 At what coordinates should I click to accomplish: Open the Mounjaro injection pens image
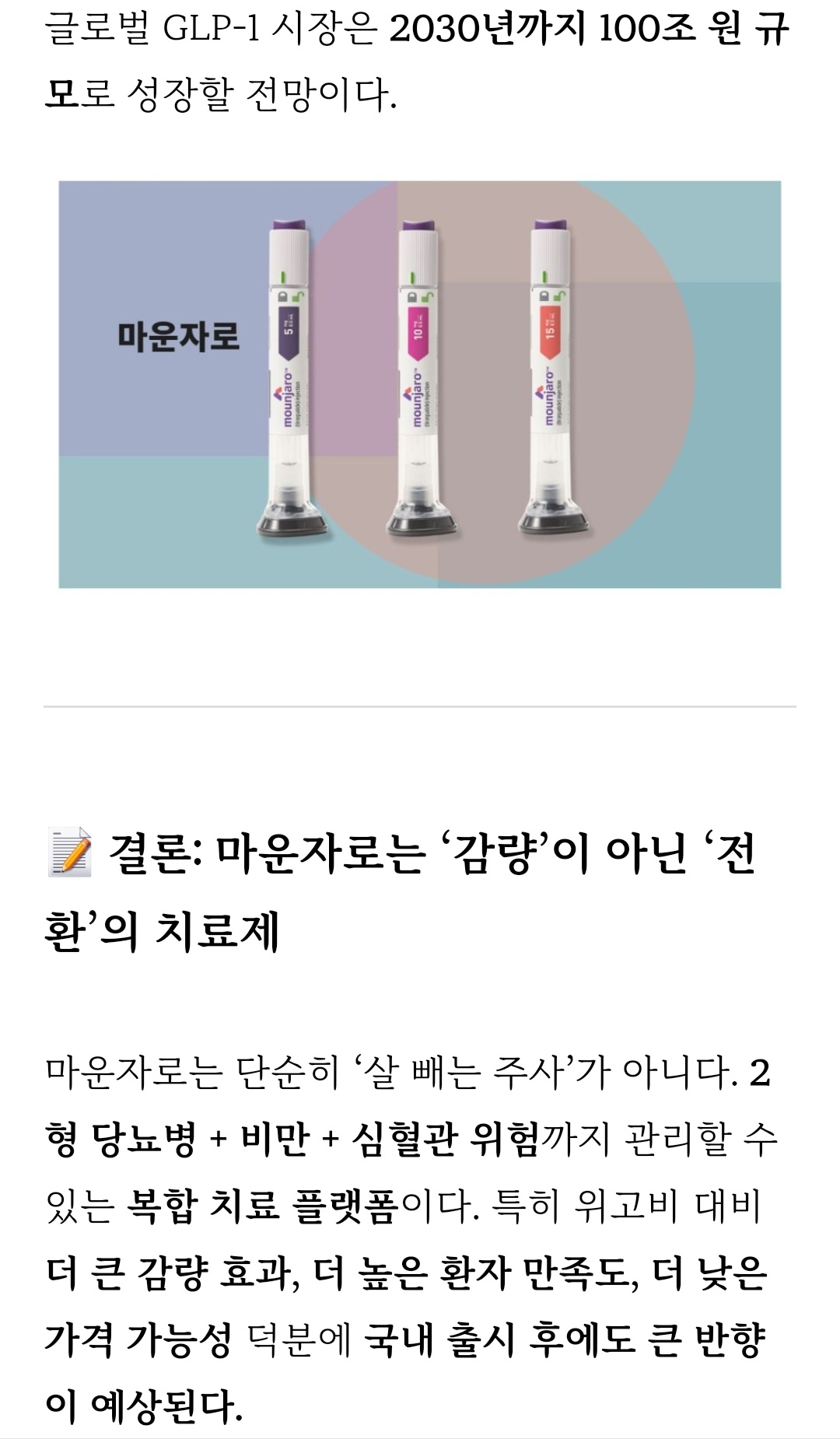420,384
